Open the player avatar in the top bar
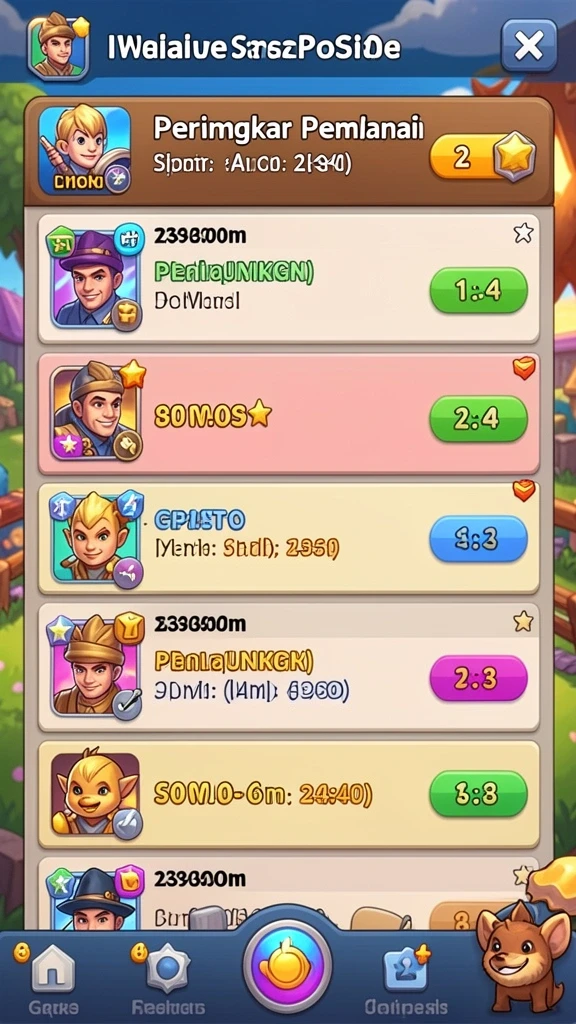The height and width of the screenshot is (1024, 576). coord(58,47)
